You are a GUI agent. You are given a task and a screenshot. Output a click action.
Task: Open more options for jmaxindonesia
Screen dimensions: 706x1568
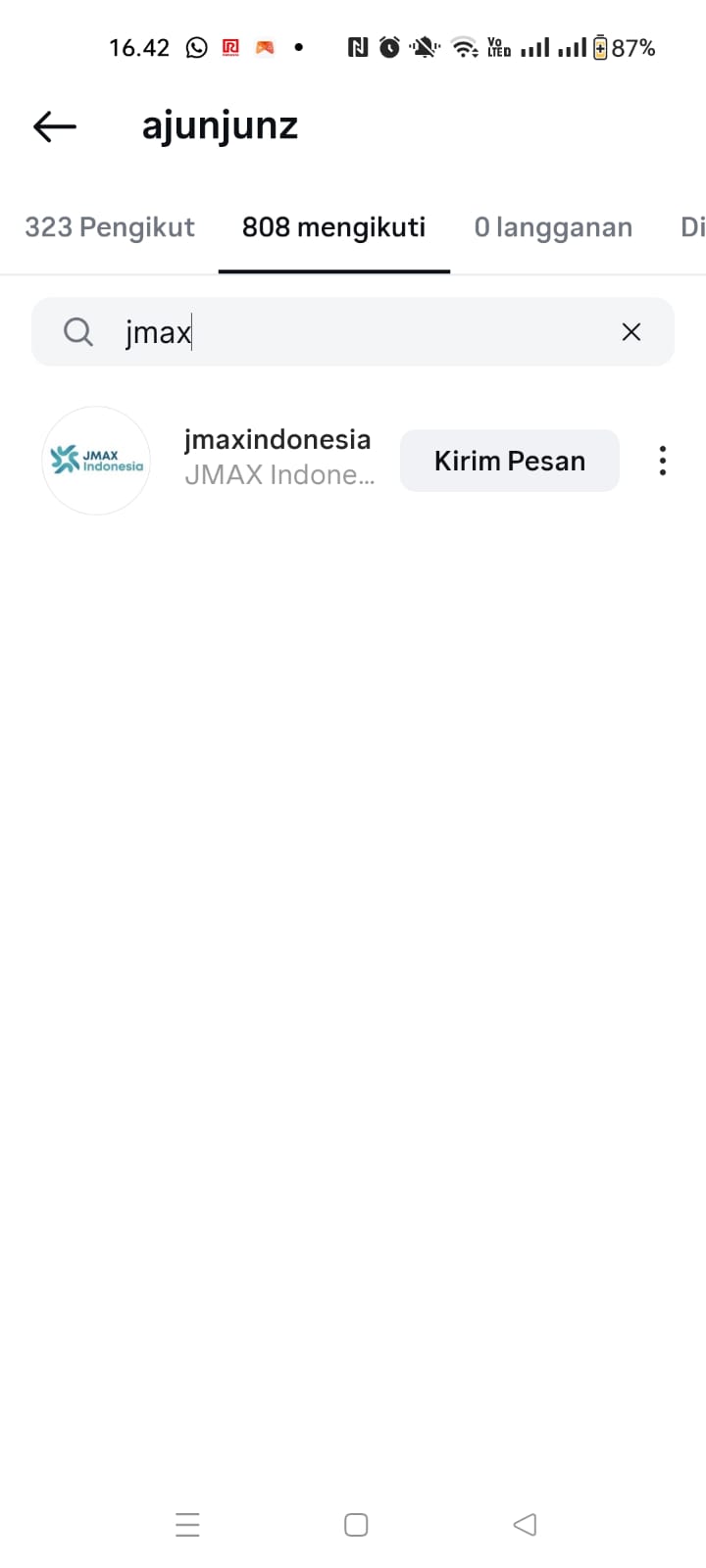click(x=663, y=461)
